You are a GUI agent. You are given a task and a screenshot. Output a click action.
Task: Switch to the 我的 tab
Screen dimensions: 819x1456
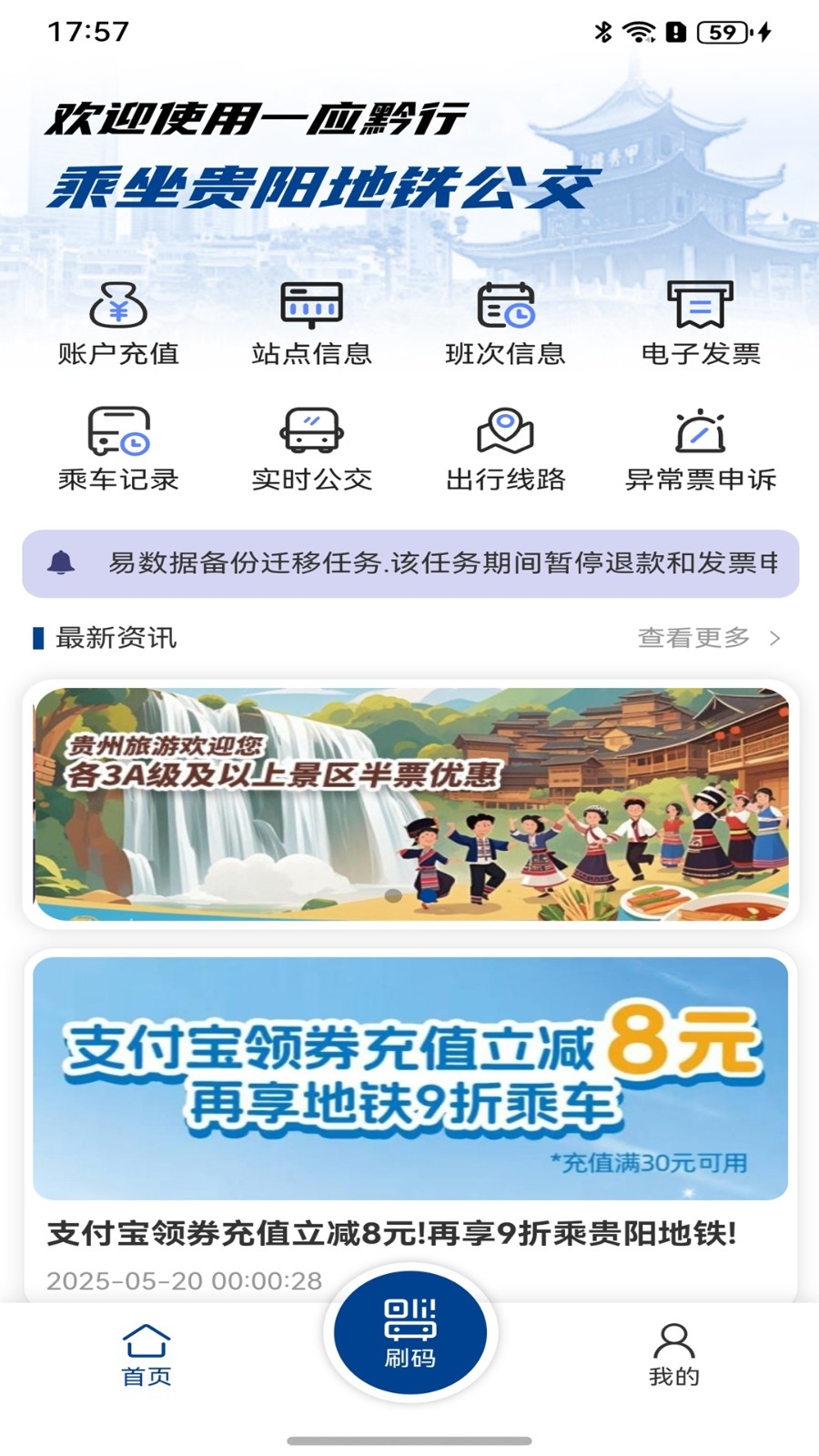[673, 1355]
